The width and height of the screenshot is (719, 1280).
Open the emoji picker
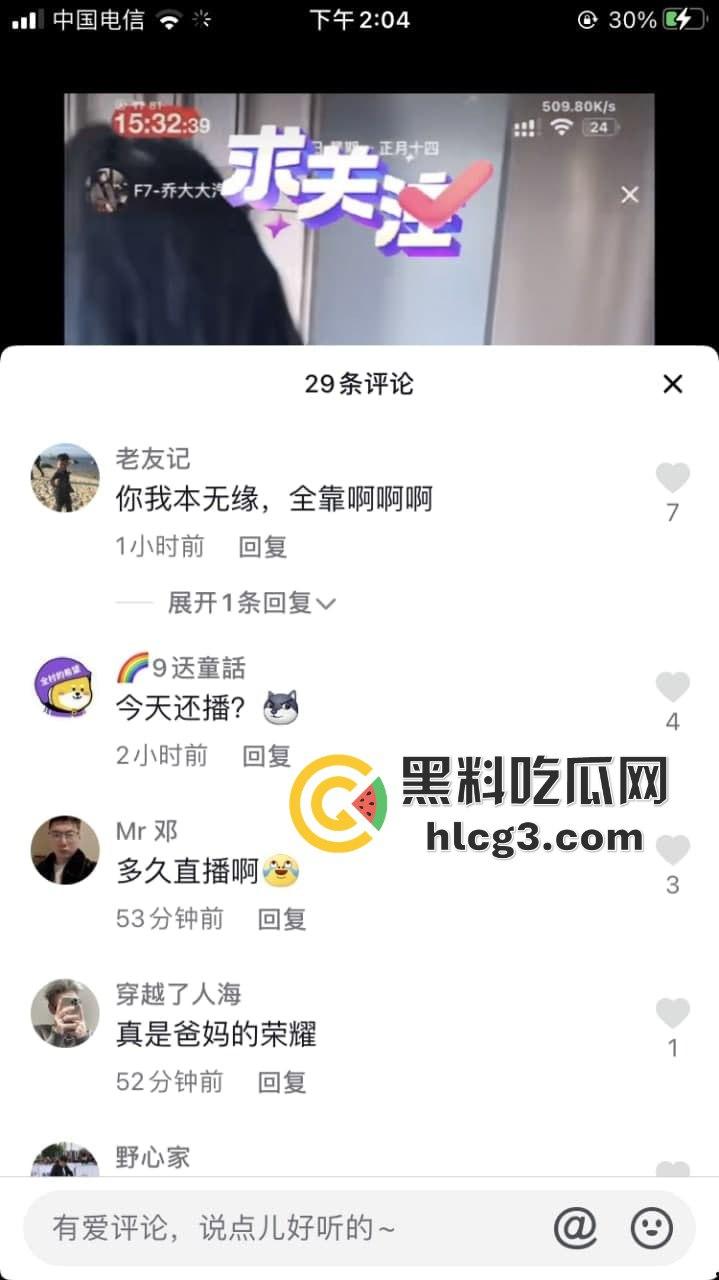point(651,1227)
